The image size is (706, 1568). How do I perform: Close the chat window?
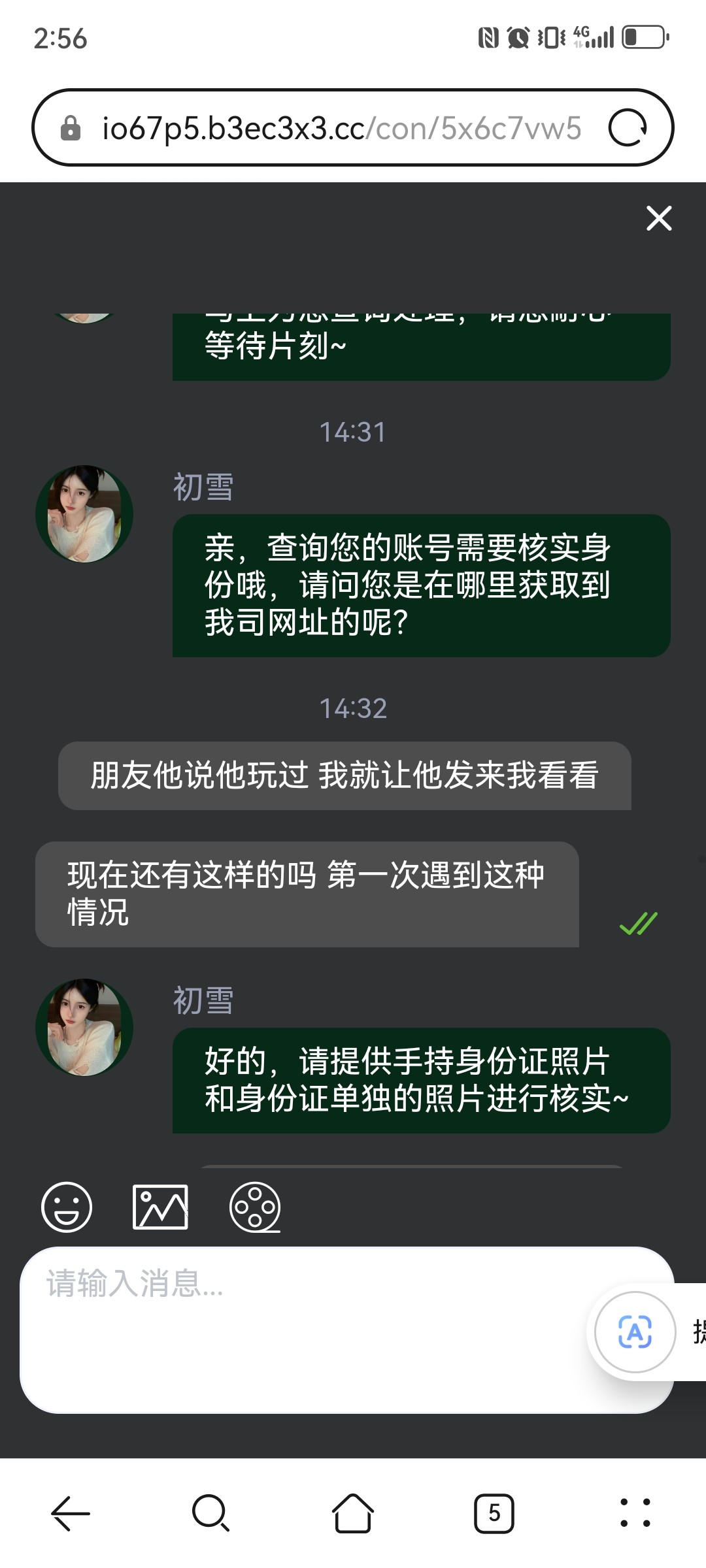(658, 218)
